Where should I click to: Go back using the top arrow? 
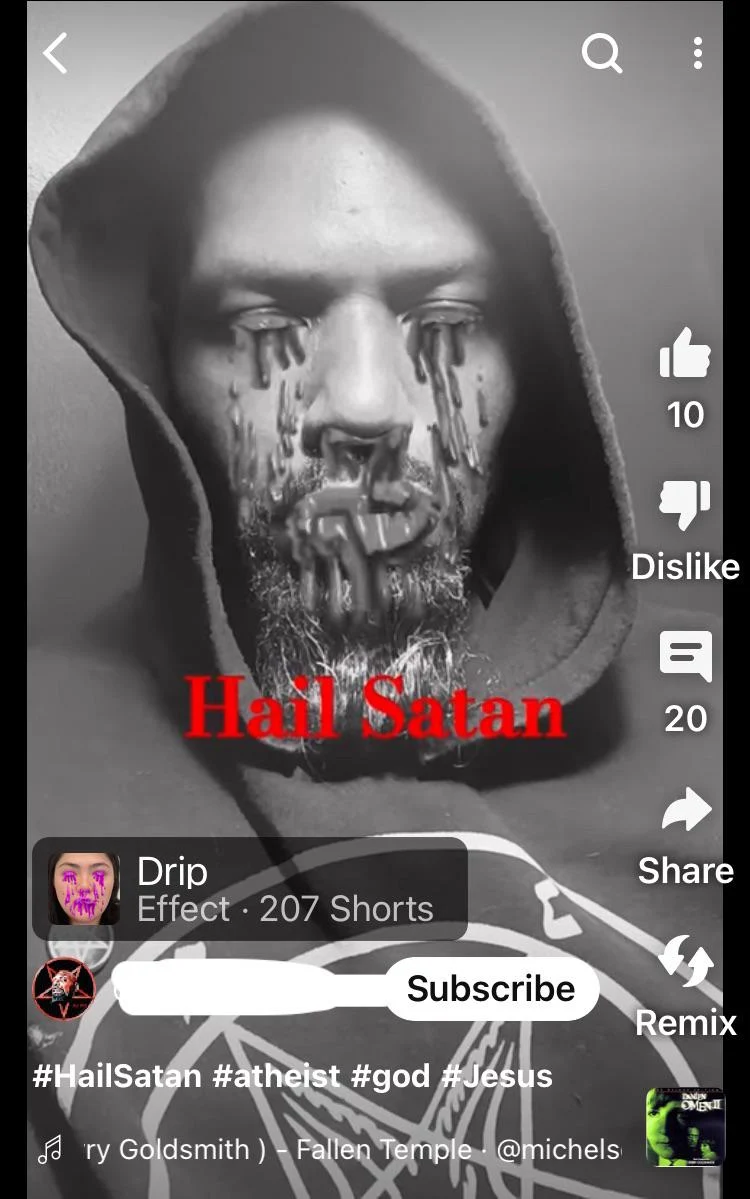click(56, 53)
